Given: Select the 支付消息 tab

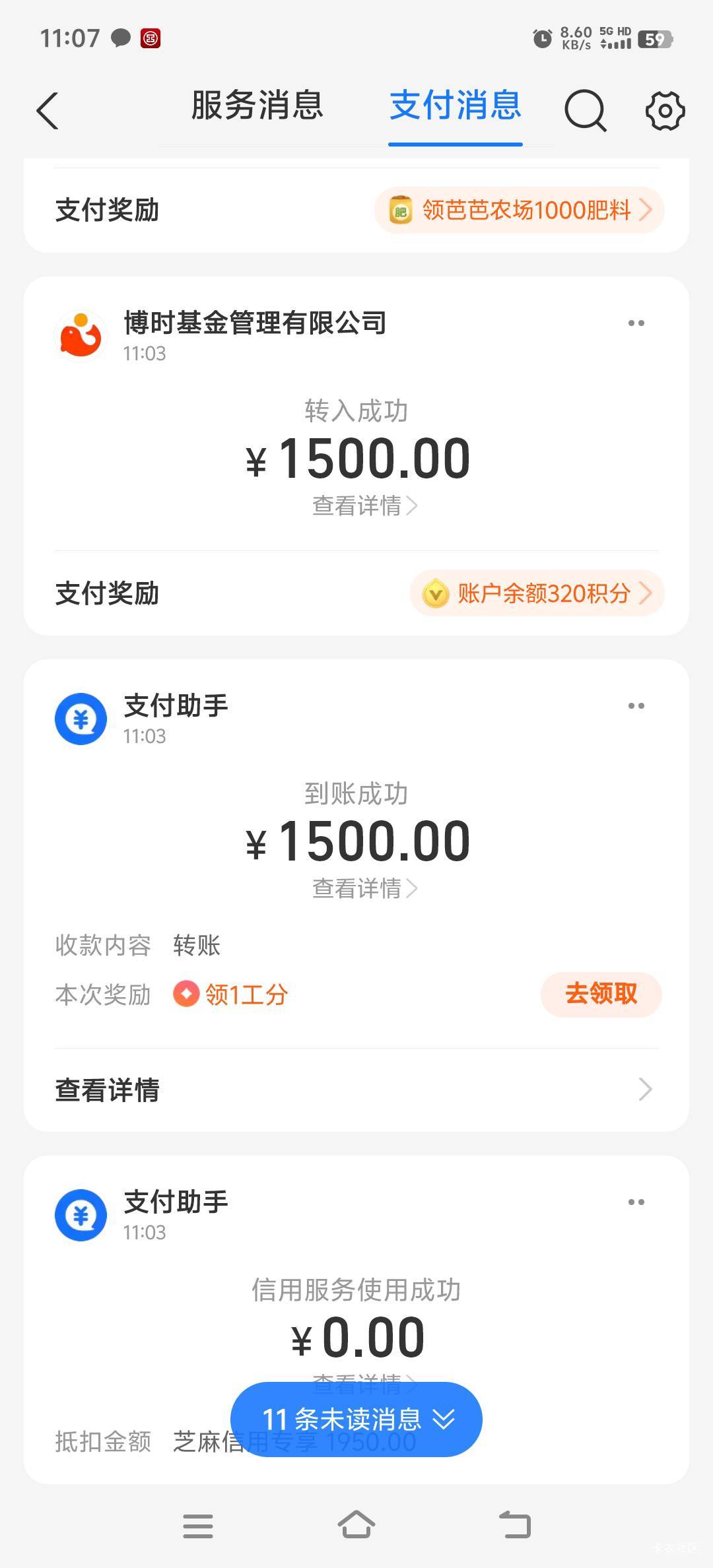Looking at the screenshot, I should (456, 106).
